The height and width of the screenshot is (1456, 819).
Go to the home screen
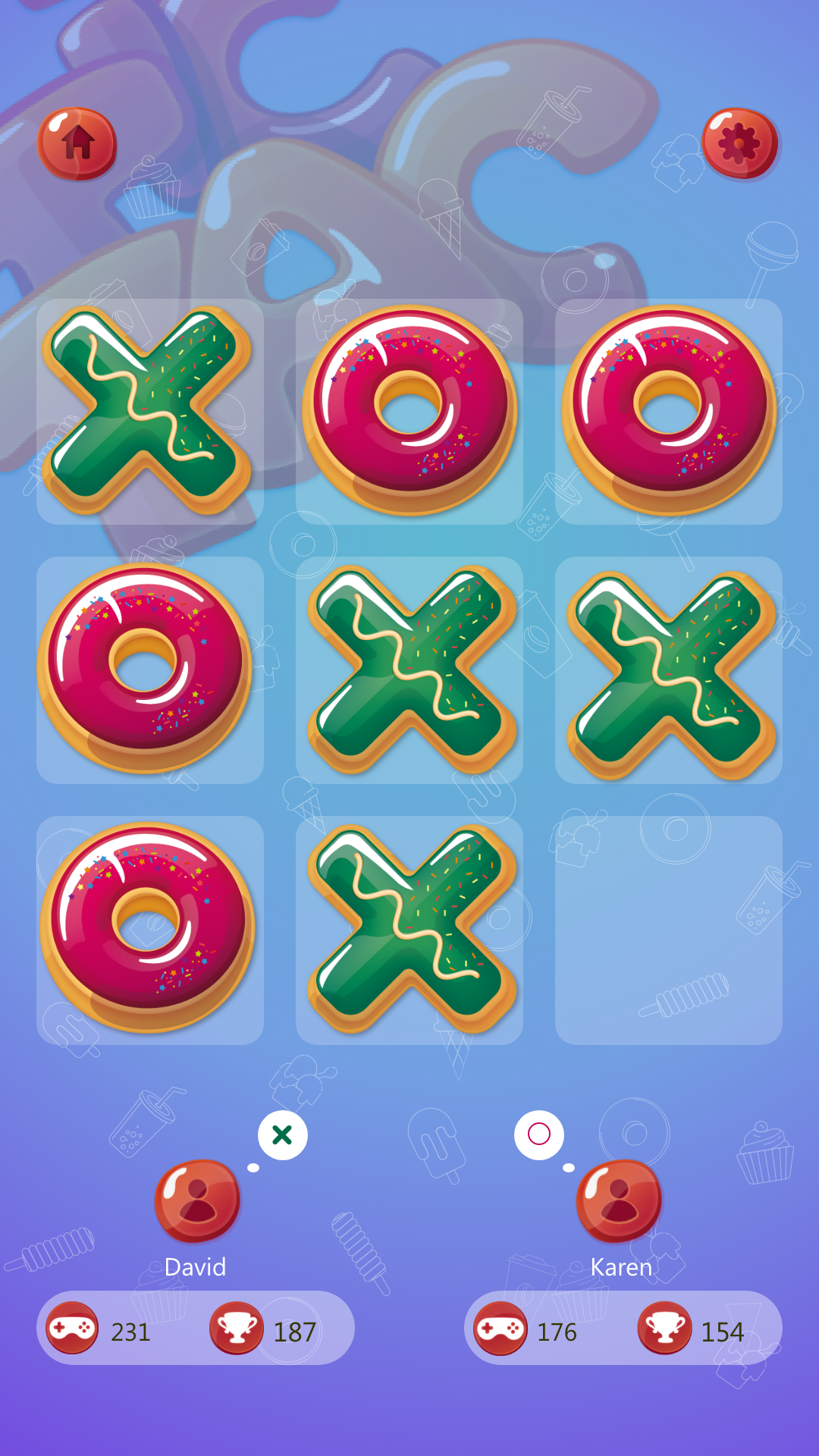point(77,143)
